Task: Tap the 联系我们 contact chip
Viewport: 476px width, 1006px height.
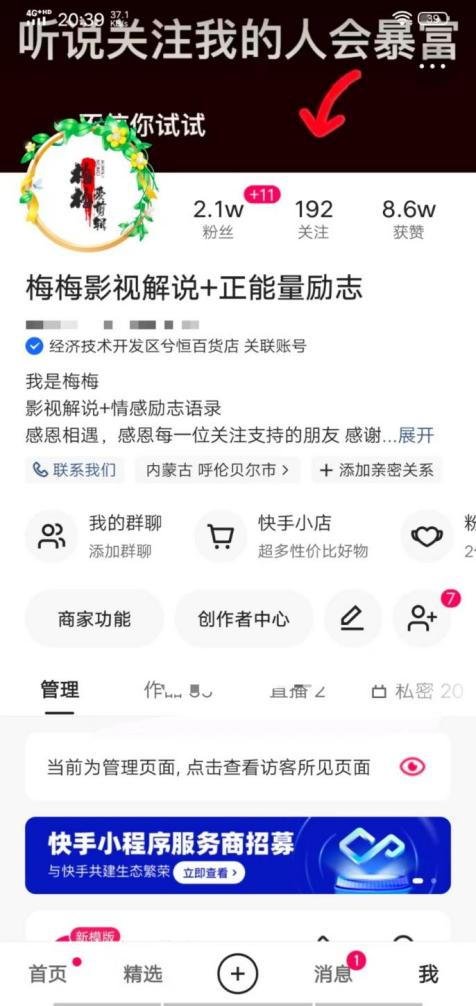Action: pos(75,470)
